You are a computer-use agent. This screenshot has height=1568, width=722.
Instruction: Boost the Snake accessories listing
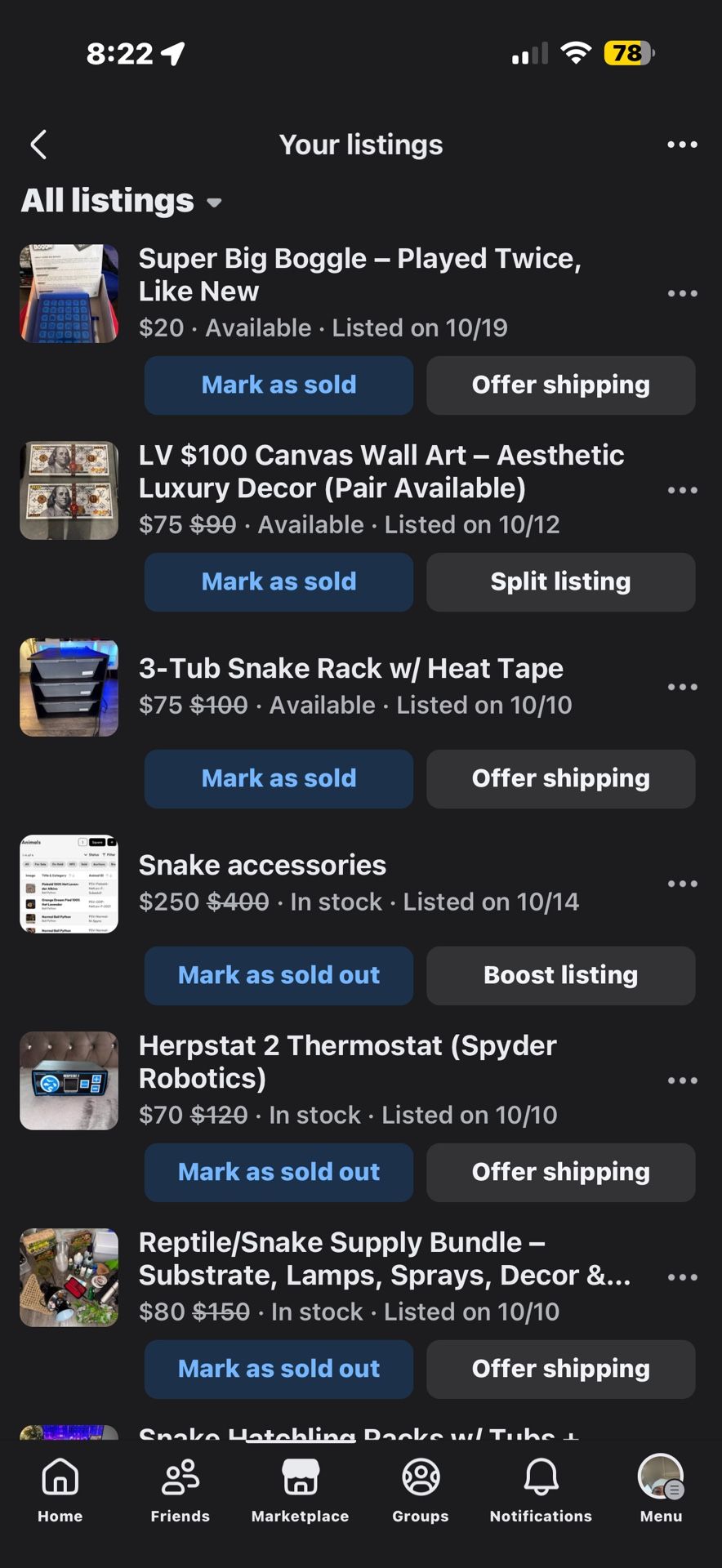click(x=560, y=975)
